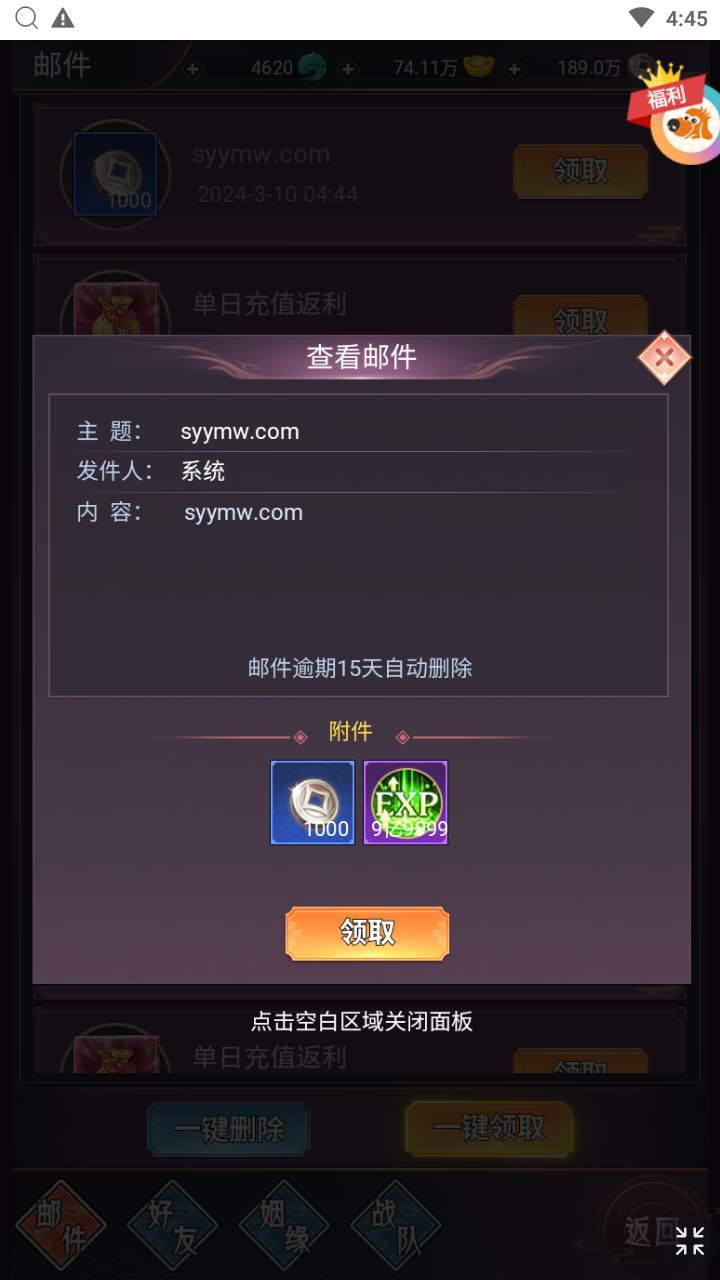Close the 查看邮件 dialog with the X

[x=664, y=358]
